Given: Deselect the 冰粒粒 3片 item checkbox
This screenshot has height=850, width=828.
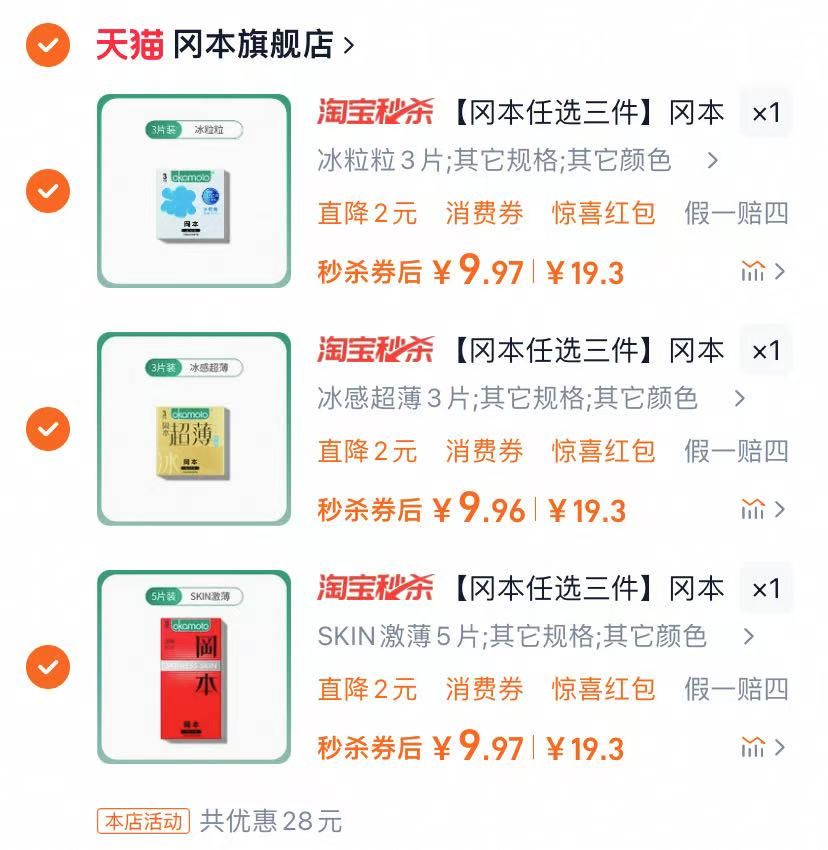Looking at the screenshot, I should (47, 190).
